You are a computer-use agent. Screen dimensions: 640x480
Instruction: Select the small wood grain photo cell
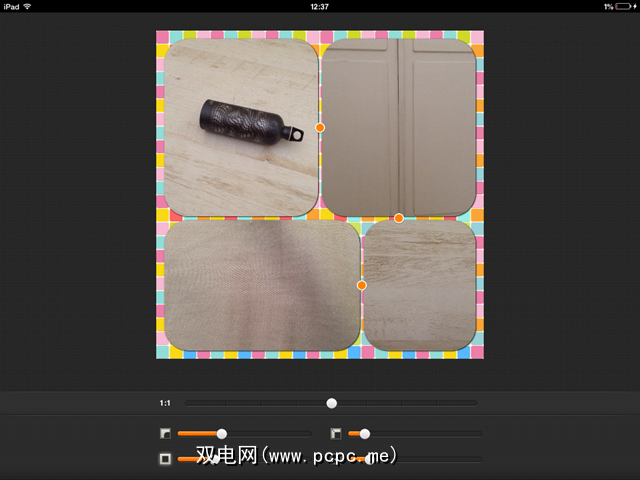pos(418,285)
